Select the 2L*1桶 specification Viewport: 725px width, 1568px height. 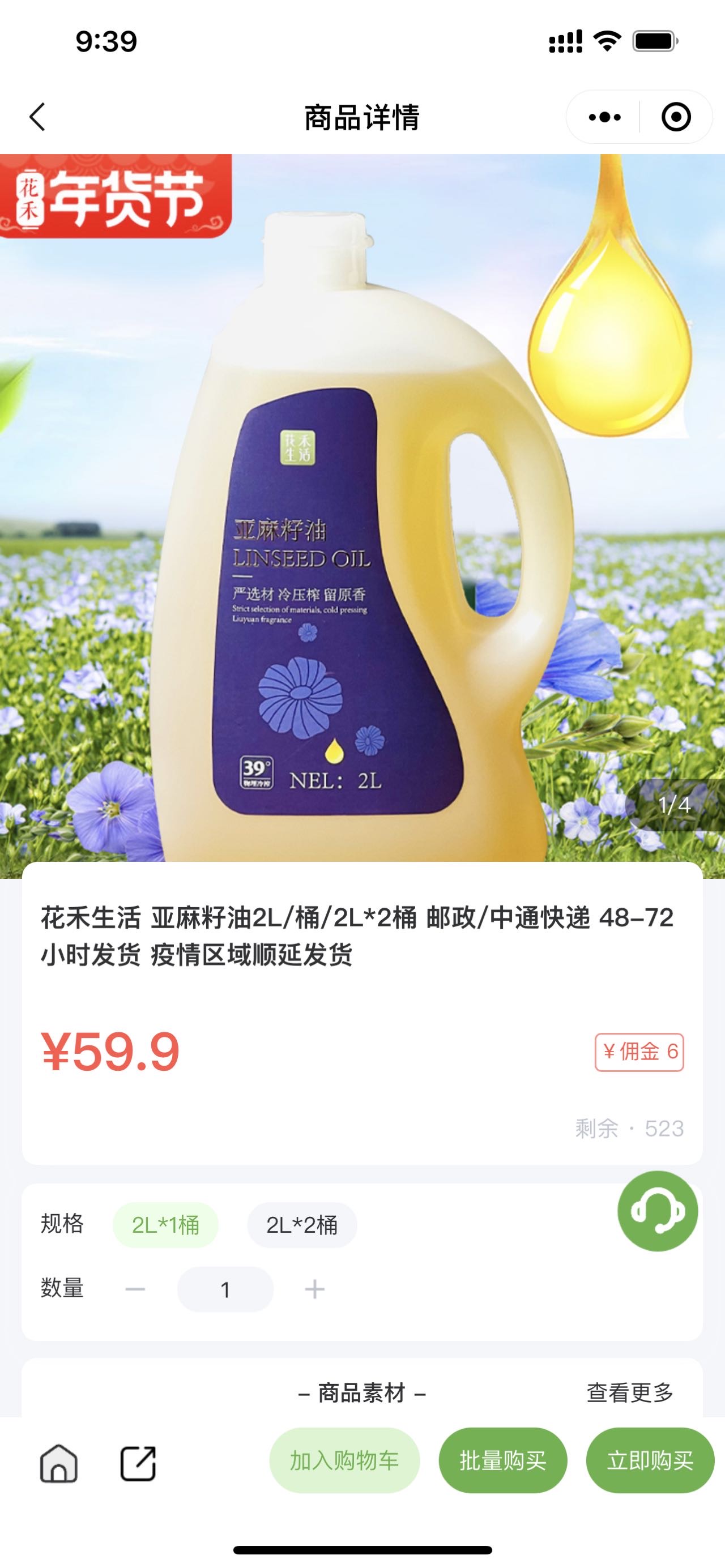pyautogui.click(x=165, y=1225)
